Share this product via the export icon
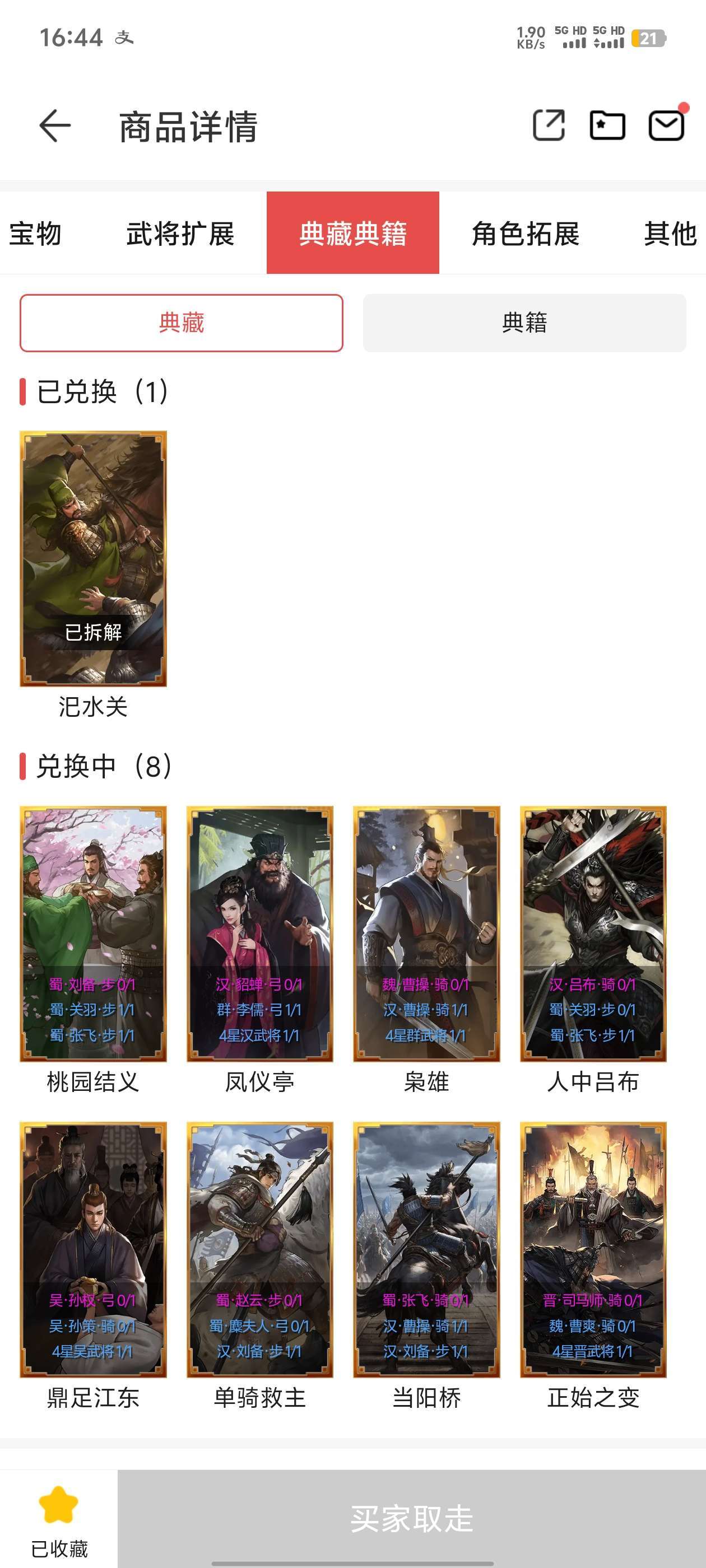This screenshot has width=706, height=1568. [549, 125]
